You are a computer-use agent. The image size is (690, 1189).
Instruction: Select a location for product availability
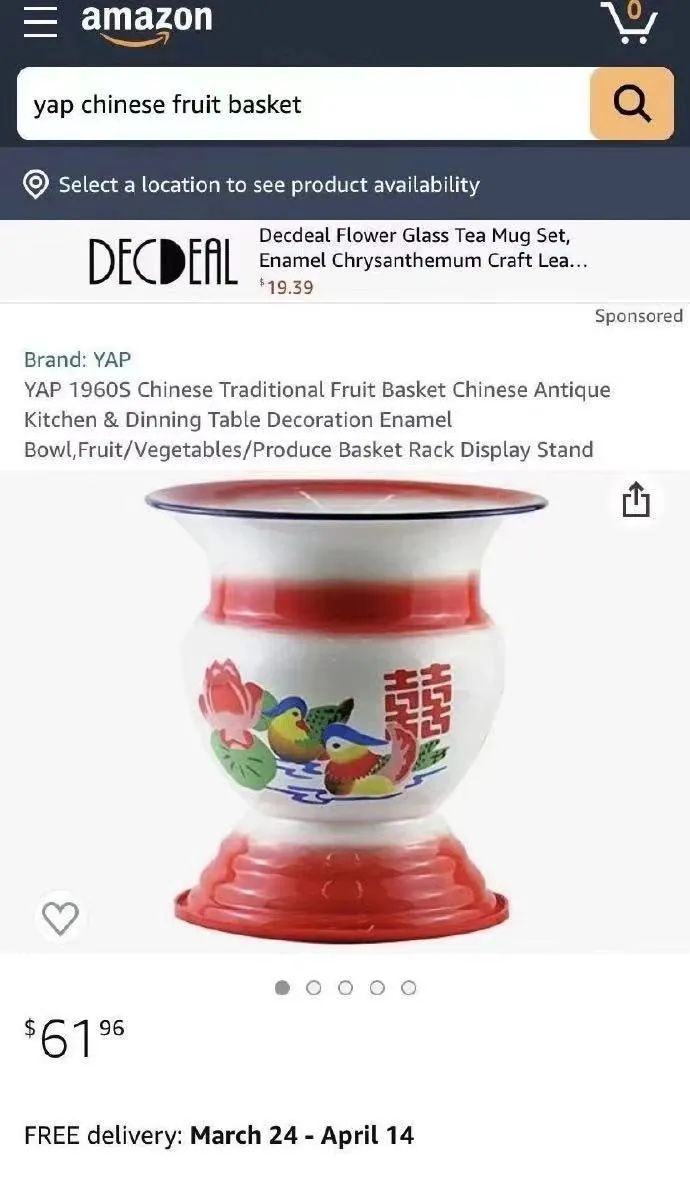click(268, 185)
